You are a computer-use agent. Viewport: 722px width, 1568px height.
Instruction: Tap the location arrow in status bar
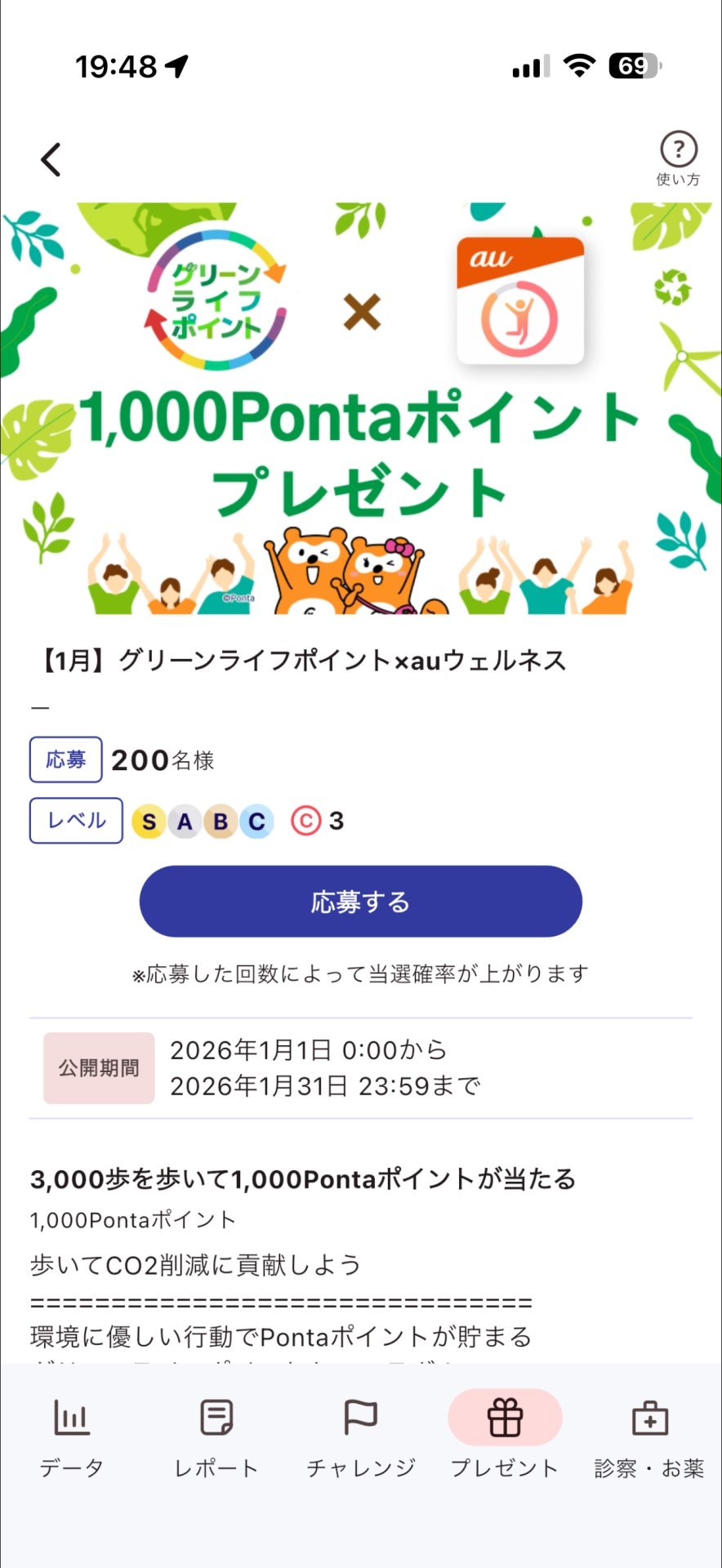176,65
